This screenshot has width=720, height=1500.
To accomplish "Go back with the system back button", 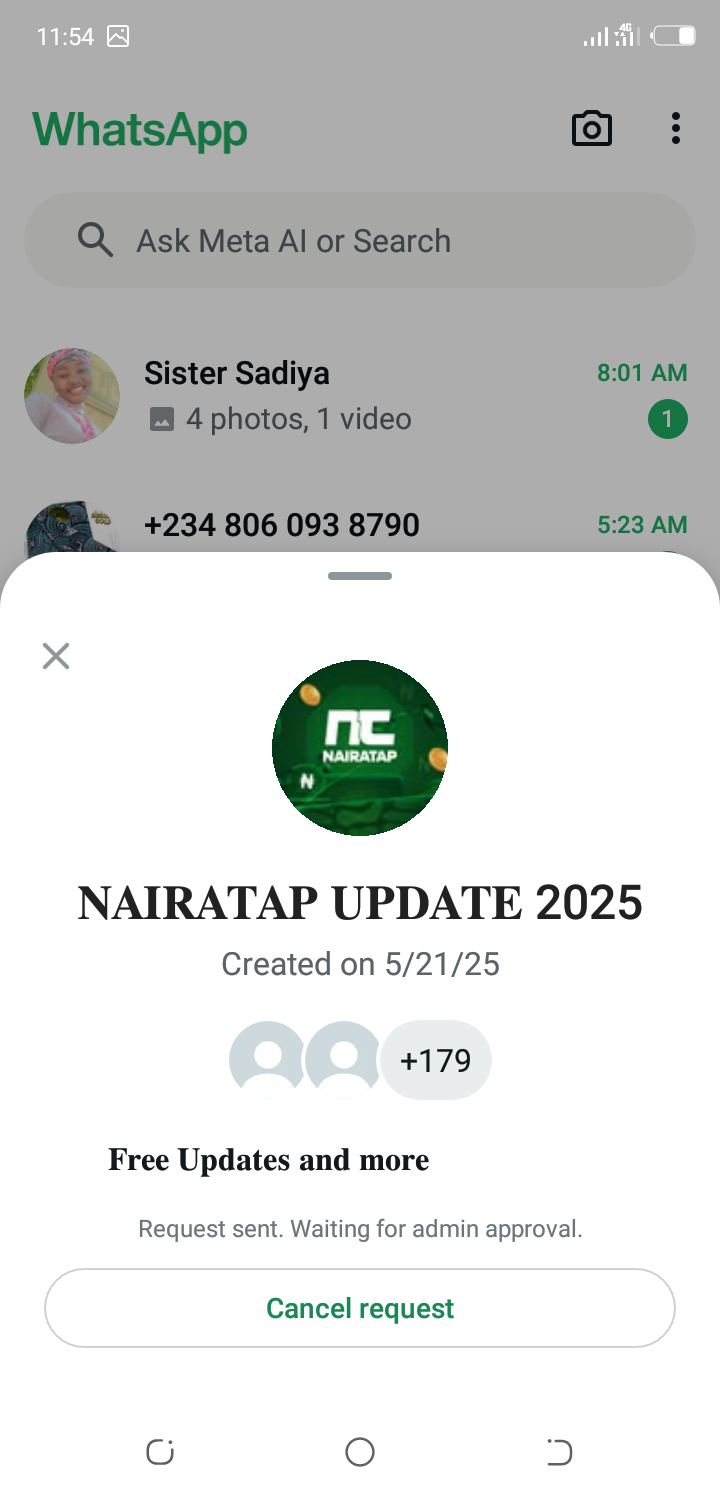I will click(559, 1452).
